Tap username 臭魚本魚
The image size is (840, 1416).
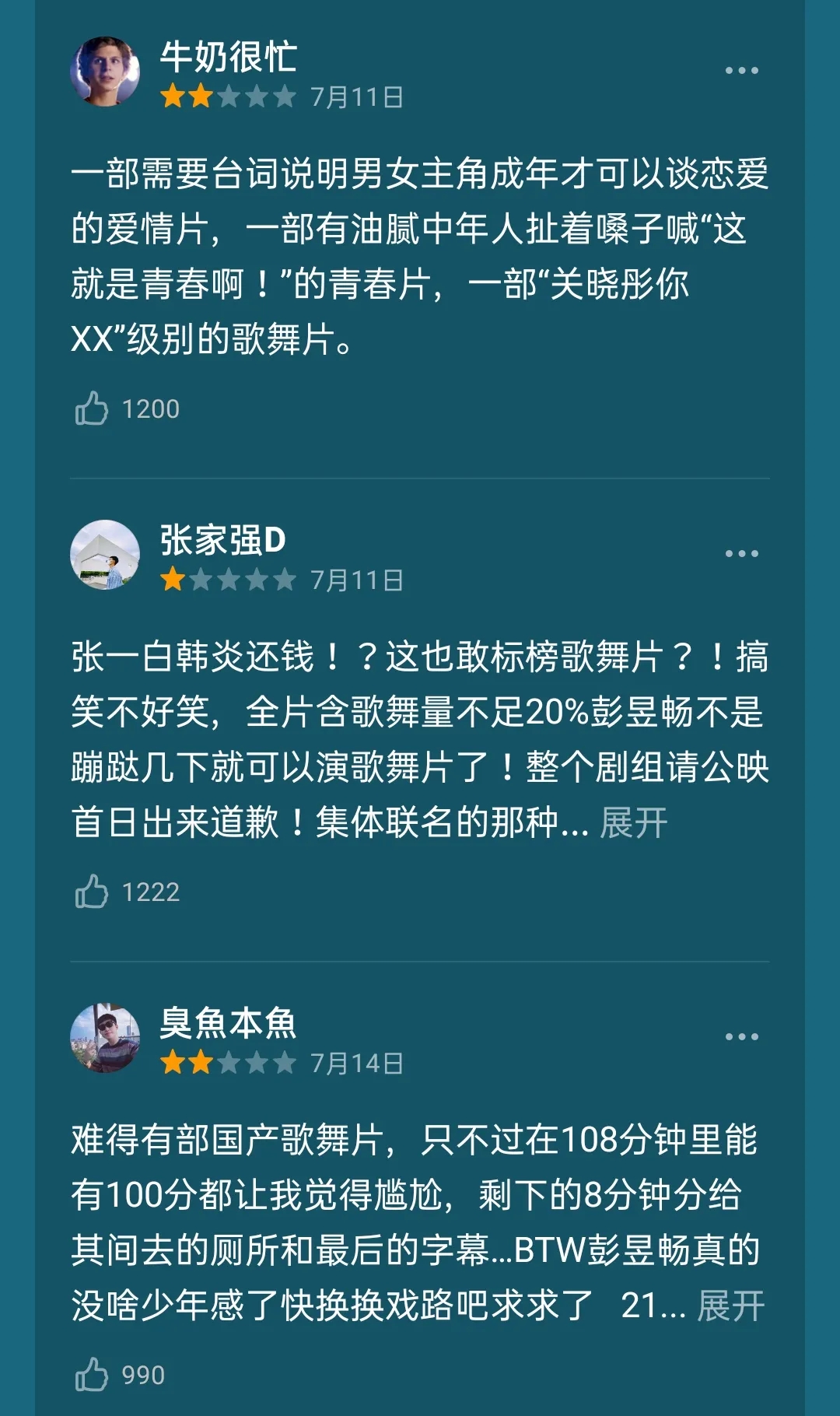tap(228, 1023)
